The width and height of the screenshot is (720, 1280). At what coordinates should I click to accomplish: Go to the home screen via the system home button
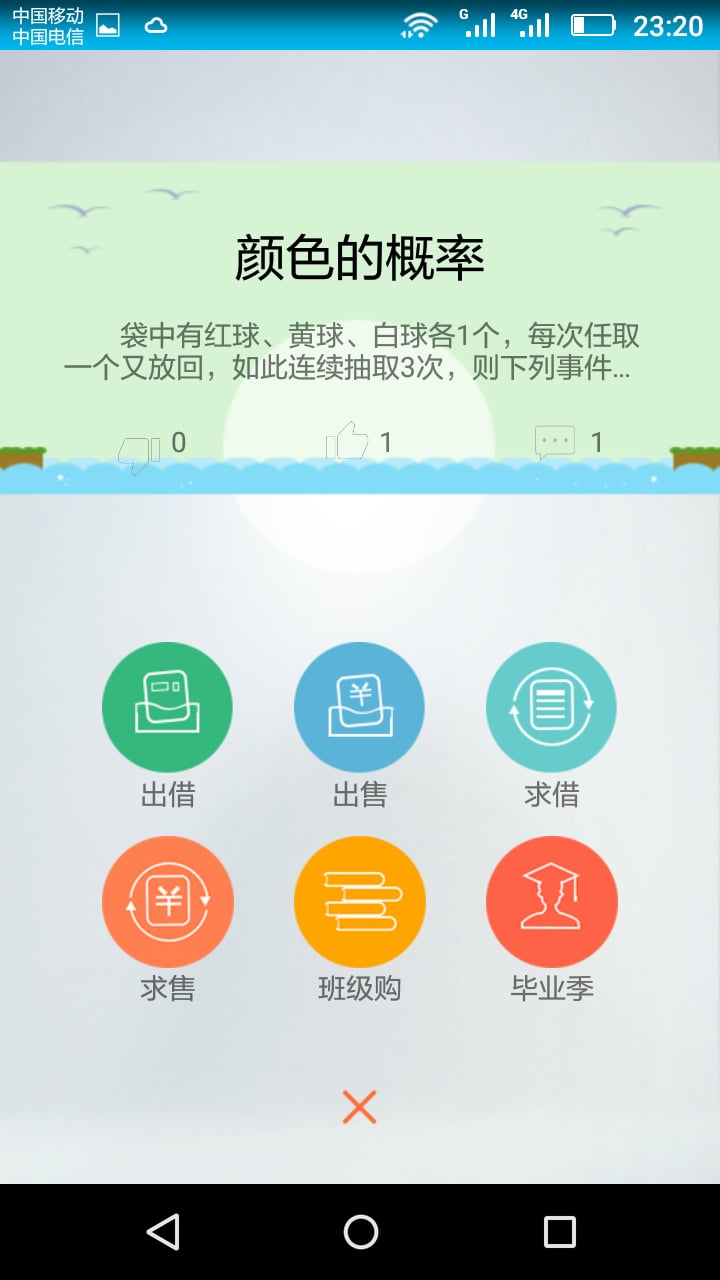[360, 1231]
